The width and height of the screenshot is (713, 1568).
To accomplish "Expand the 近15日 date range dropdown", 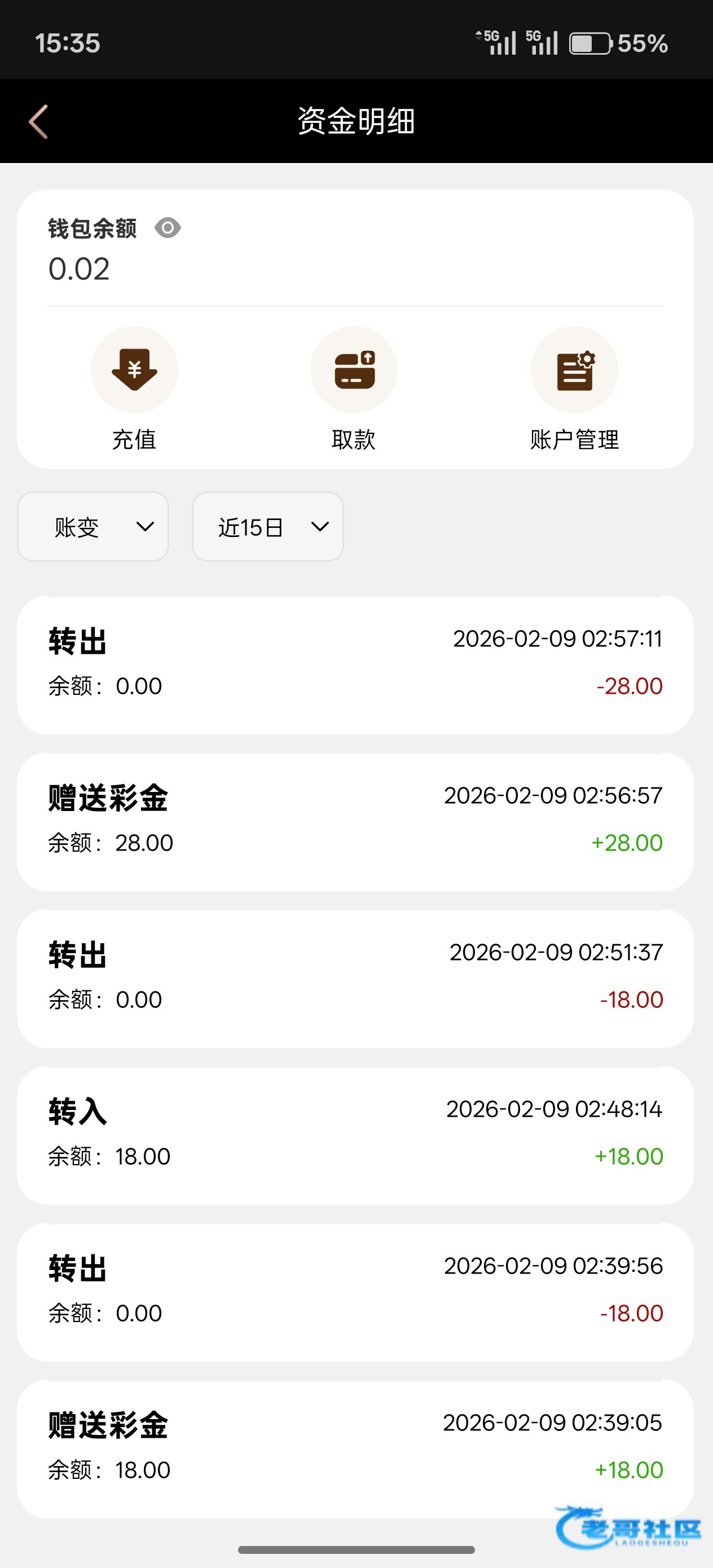I will (x=268, y=527).
